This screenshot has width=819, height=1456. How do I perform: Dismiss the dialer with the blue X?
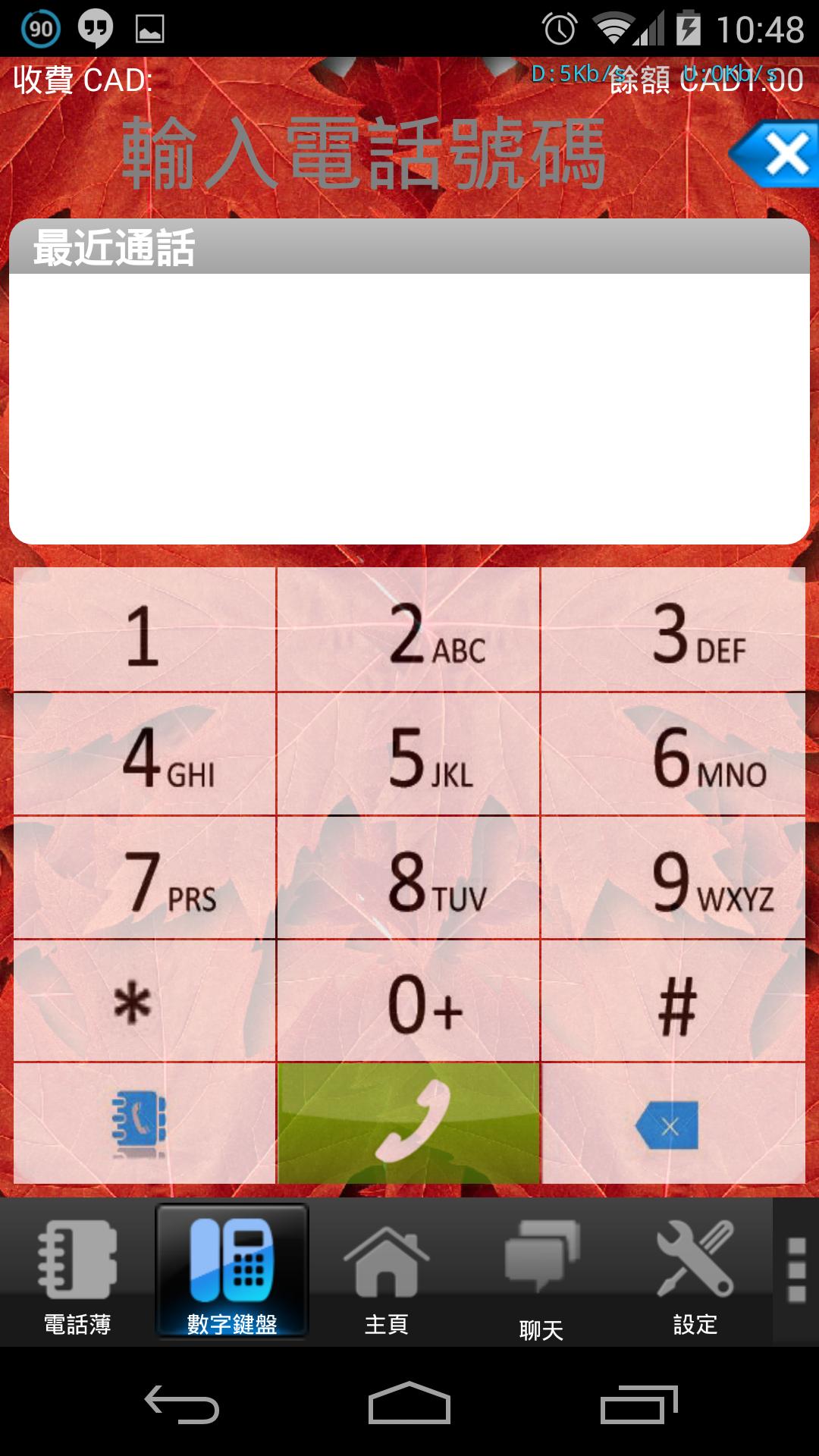(777, 154)
